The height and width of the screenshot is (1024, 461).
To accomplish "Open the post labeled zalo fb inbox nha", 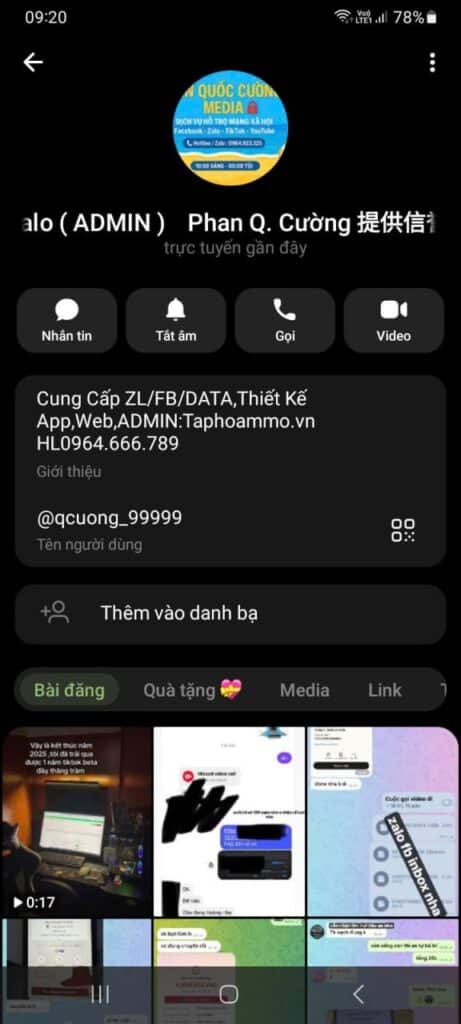I will pos(383,822).
